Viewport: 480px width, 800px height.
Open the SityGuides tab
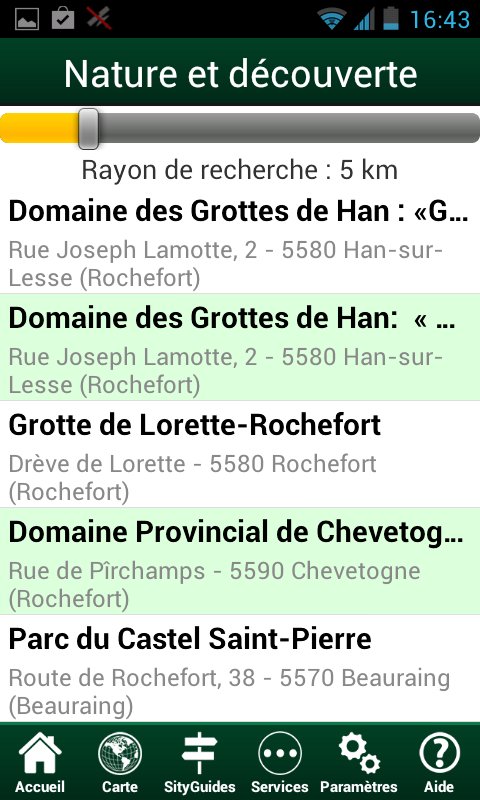point(199,762)
